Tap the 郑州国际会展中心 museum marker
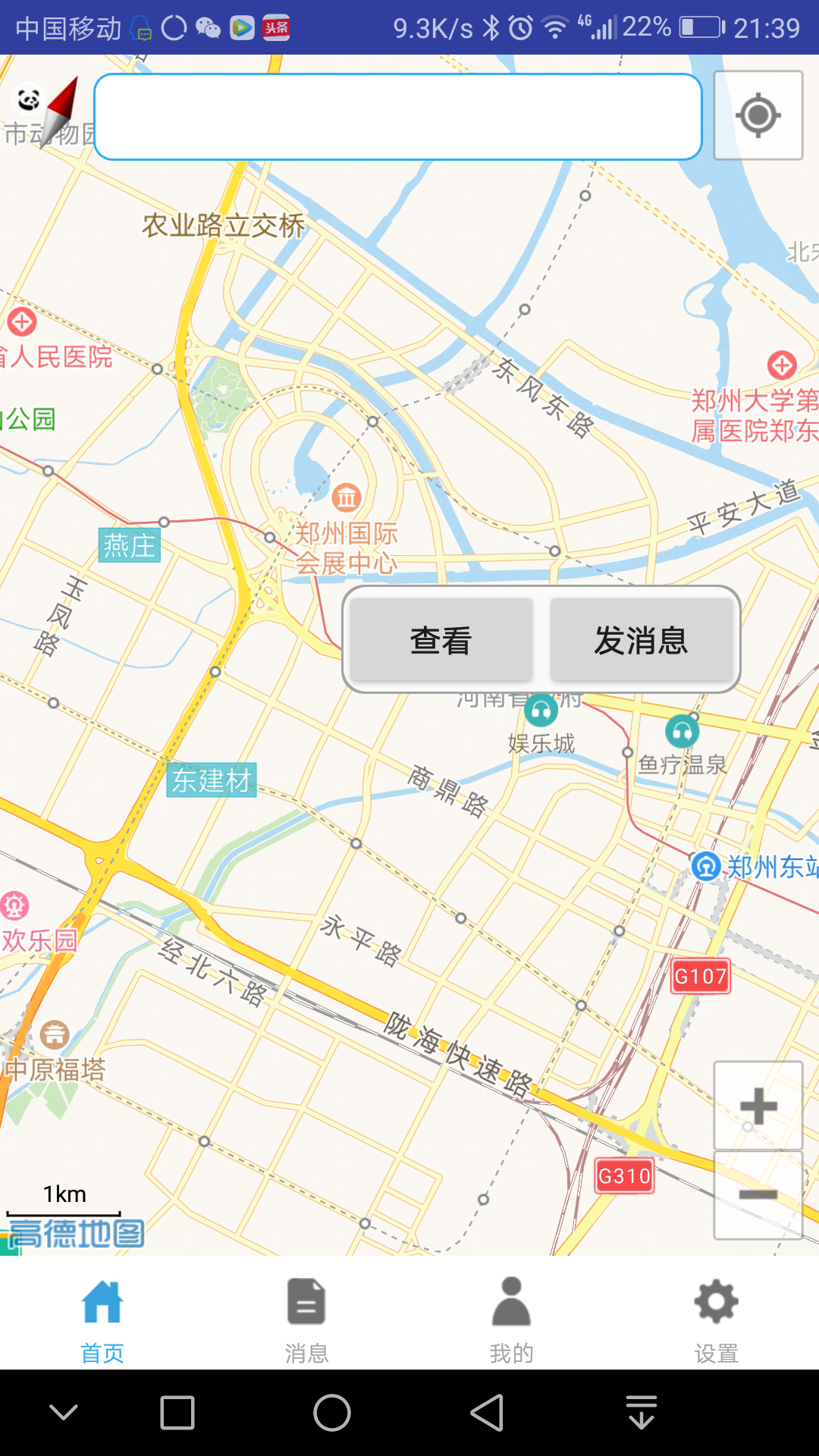Image resolution: width=819 pixels, height=1456 pixels. point(346,498)
